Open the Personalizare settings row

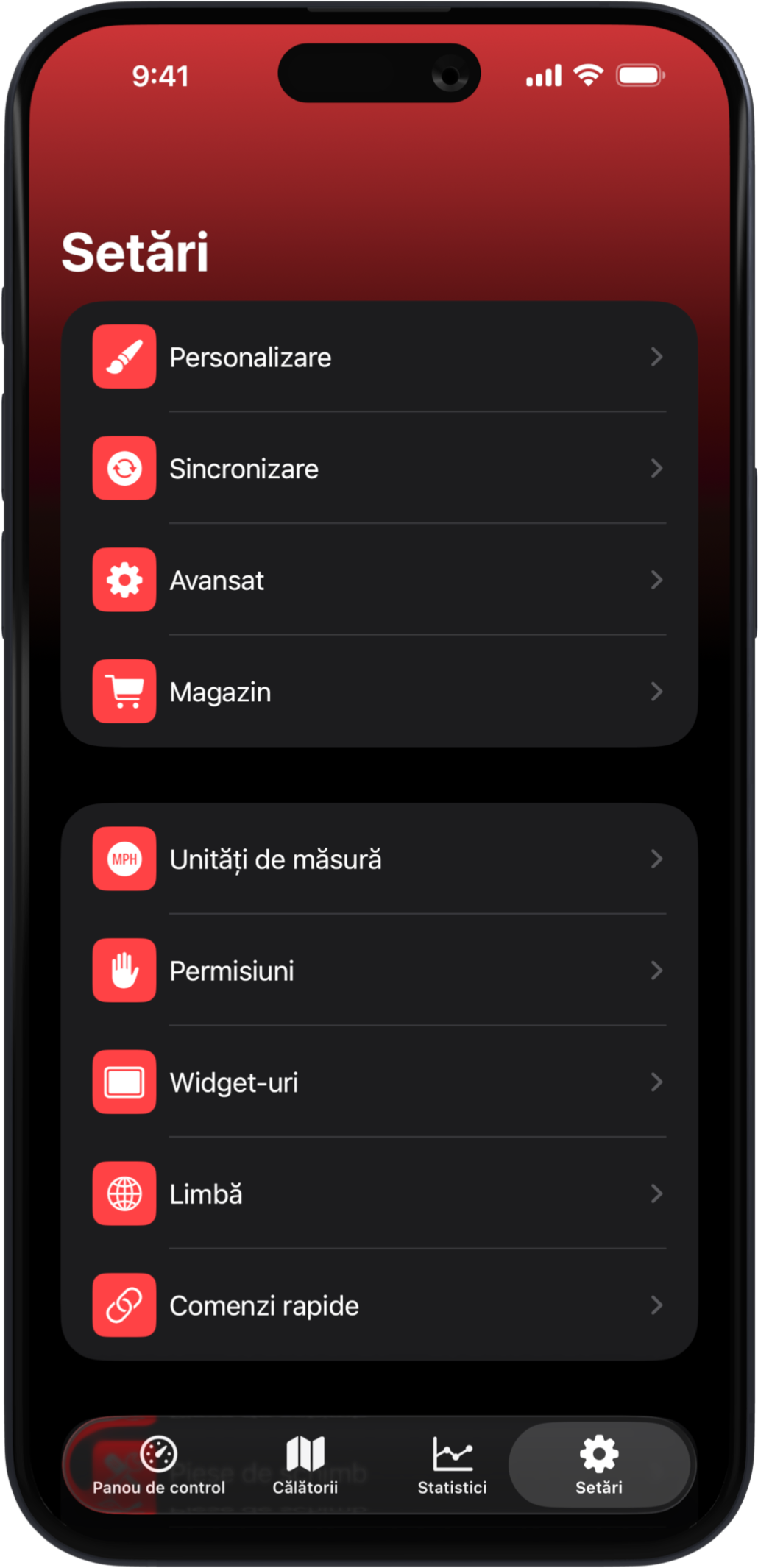379,357
